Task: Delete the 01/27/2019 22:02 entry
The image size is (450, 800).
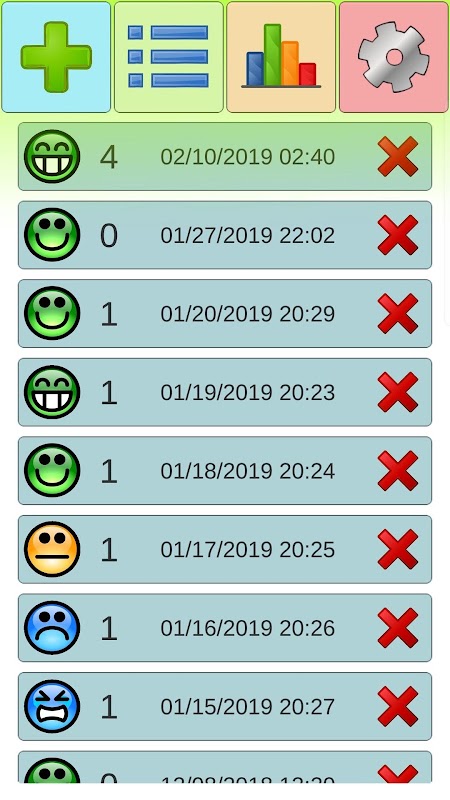Action: [398, 235]
